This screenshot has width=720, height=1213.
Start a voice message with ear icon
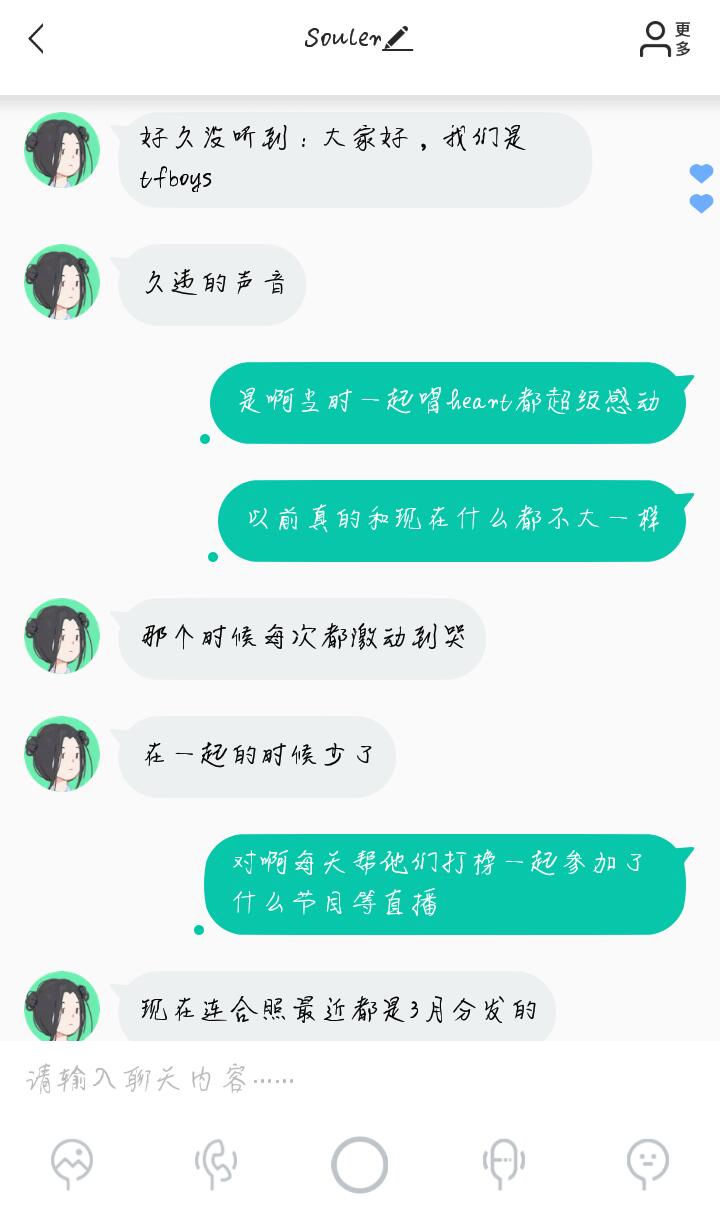click(x=216, y=1163)
